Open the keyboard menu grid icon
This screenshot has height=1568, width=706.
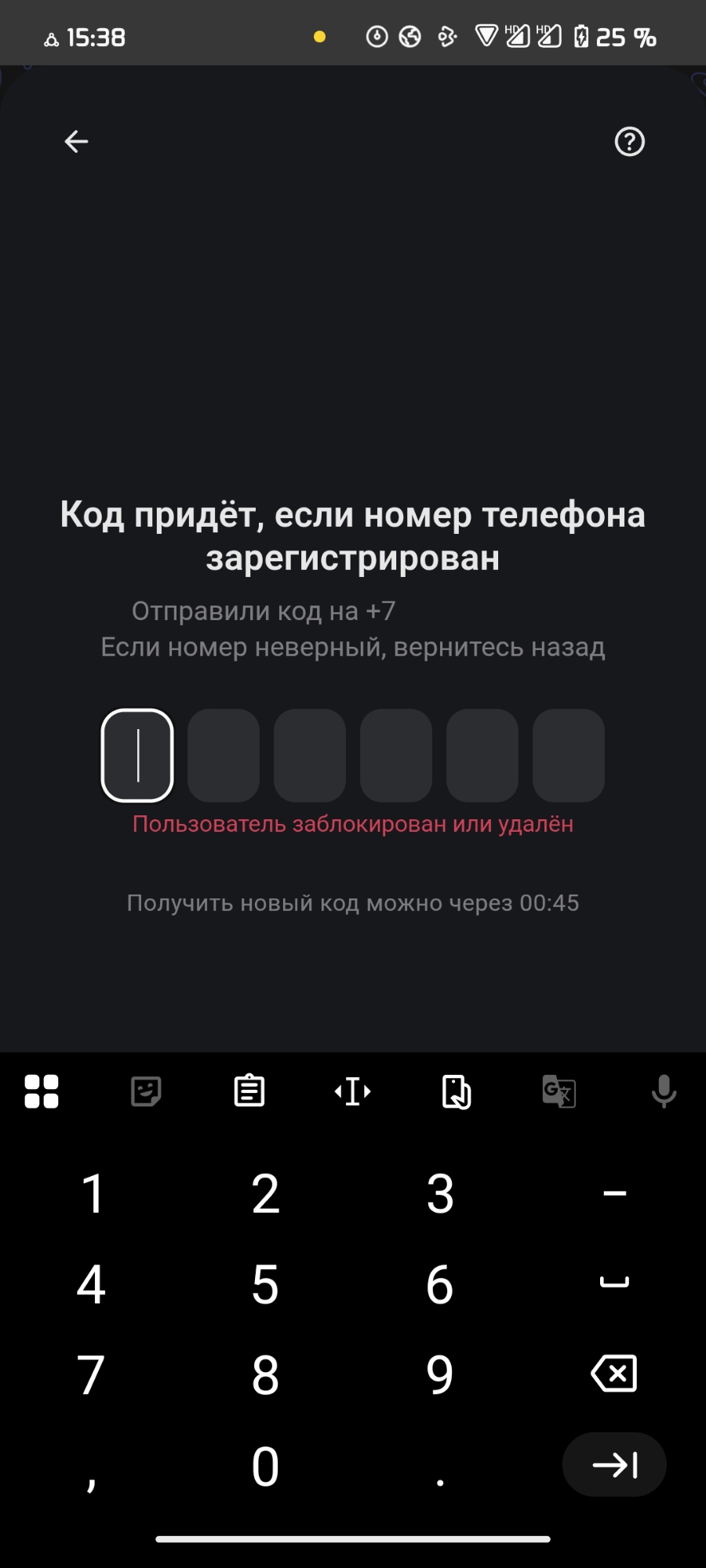point(42,1091)
